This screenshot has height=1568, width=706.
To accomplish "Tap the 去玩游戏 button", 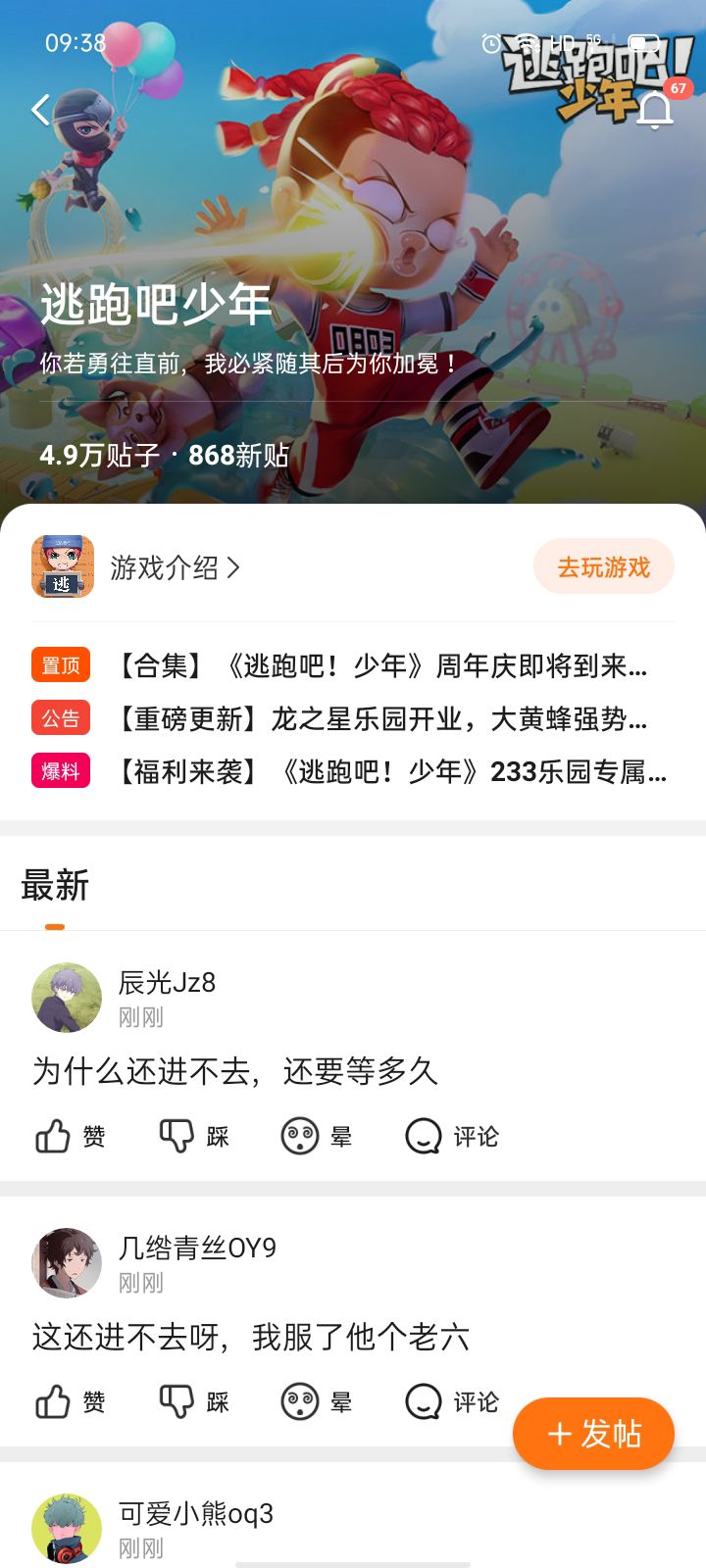I will (x=604, y=566).
